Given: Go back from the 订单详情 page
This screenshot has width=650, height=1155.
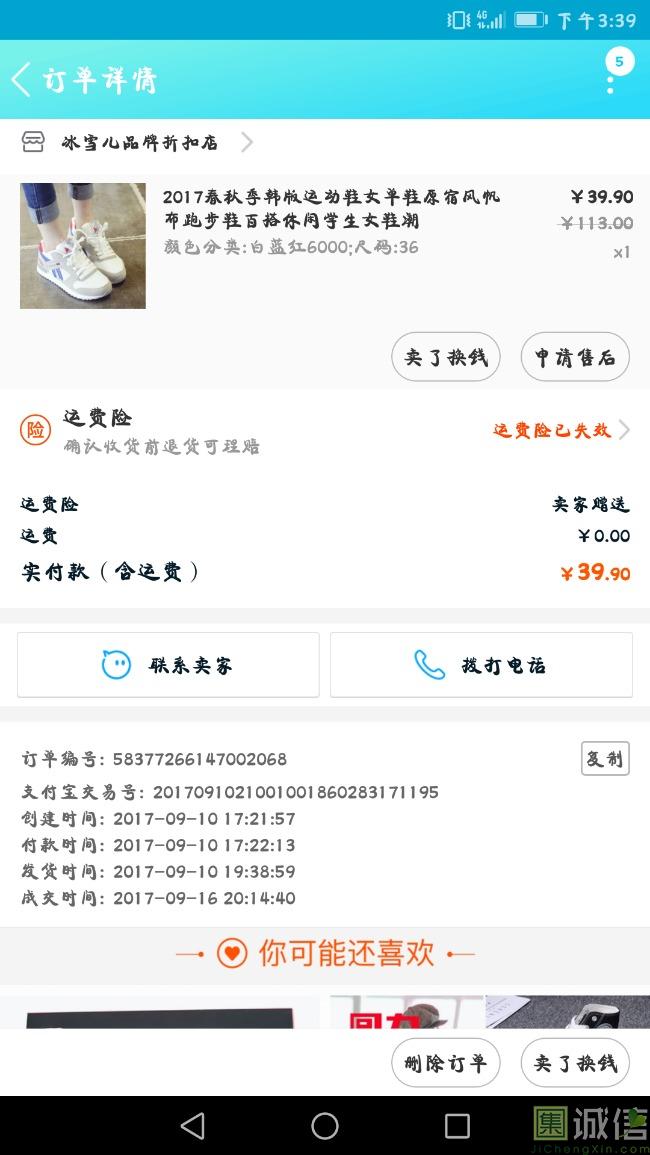Looking at the screenshot, I should (22, 80).
